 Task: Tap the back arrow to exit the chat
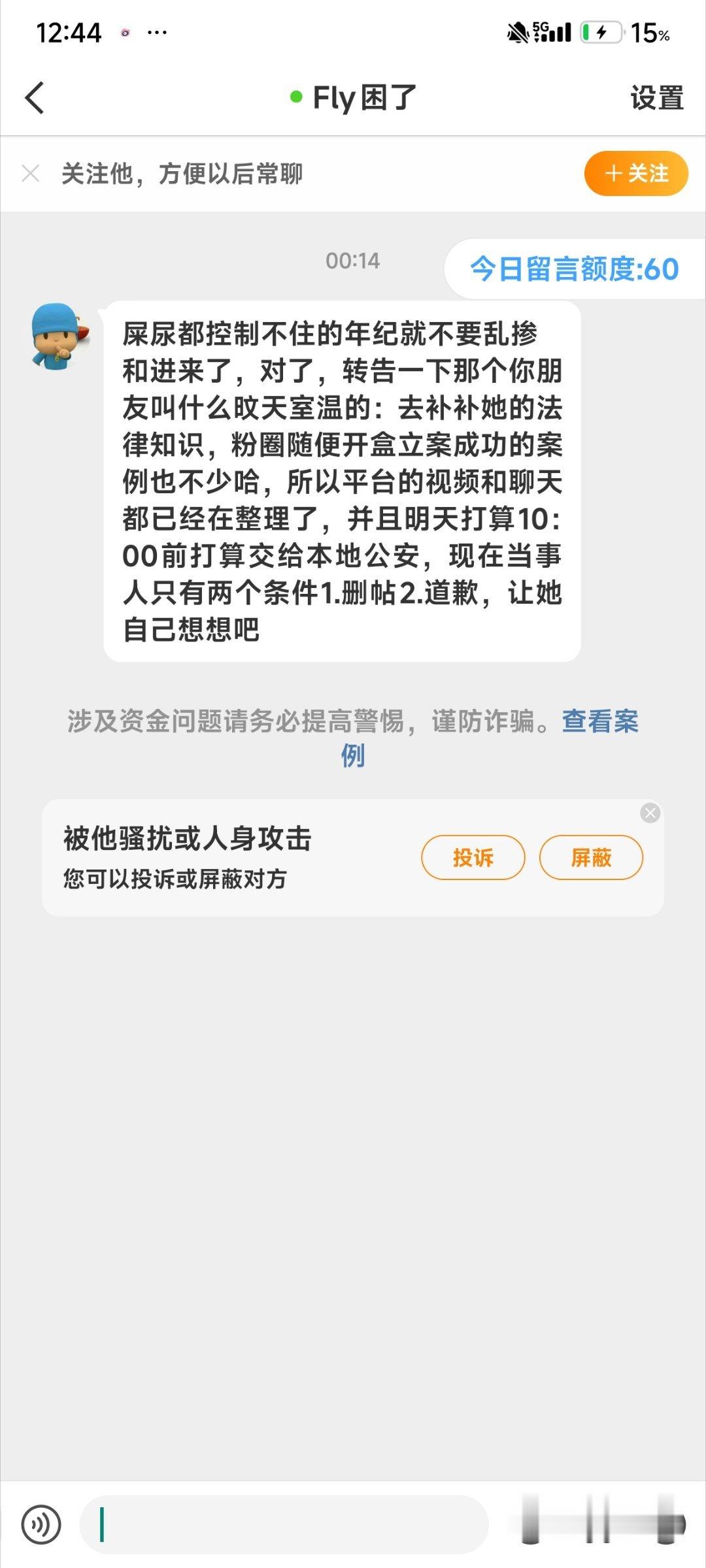point(34,98)
